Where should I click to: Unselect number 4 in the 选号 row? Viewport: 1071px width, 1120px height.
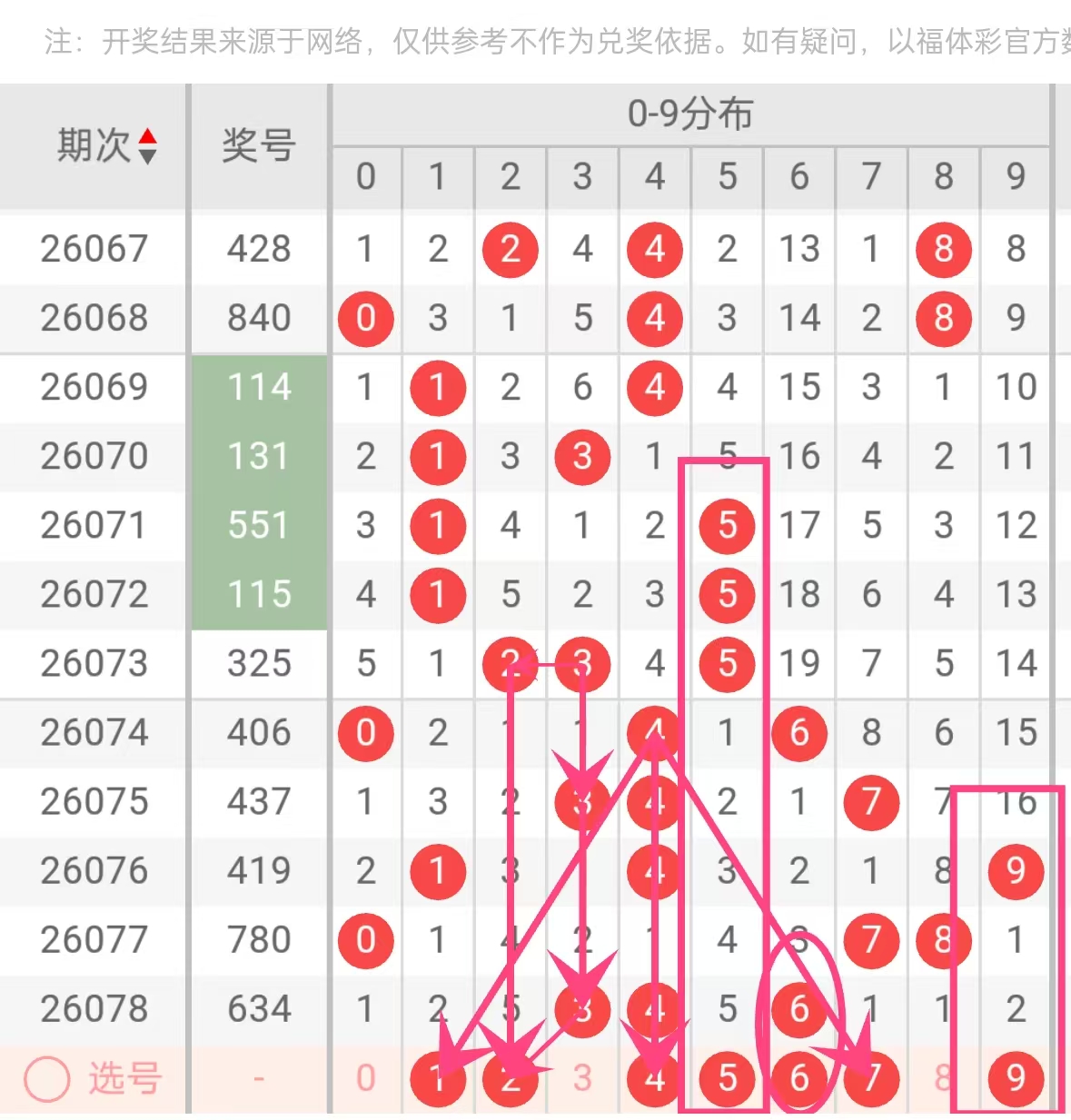[654, 1078]
